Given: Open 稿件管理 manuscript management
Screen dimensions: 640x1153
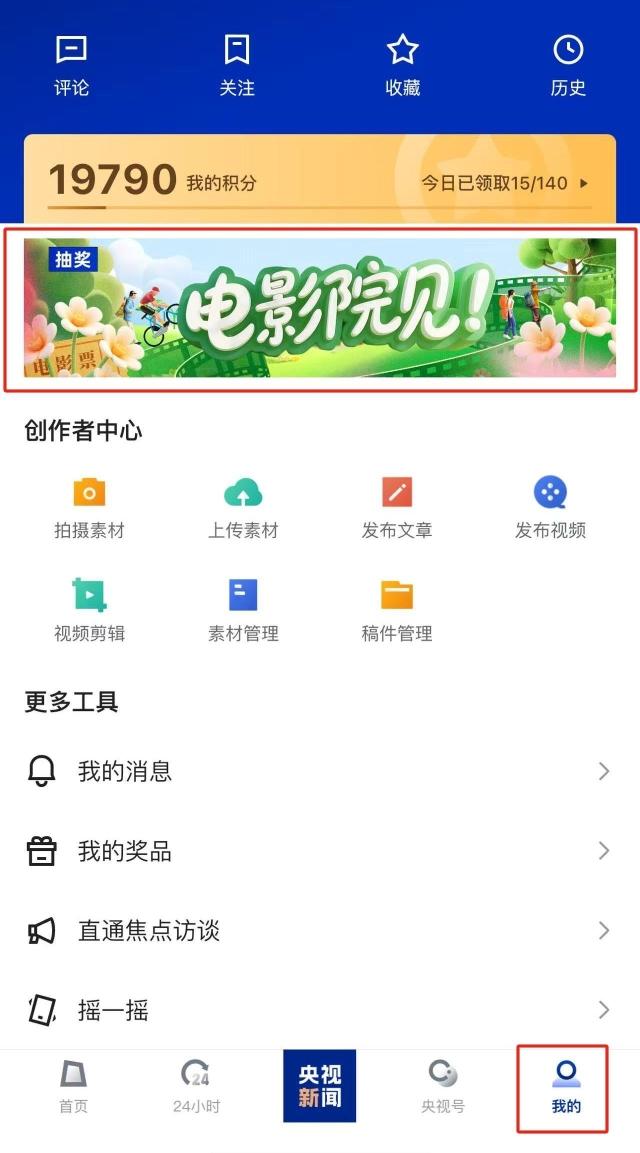Looking at the screenshot, I should point(397,611).
